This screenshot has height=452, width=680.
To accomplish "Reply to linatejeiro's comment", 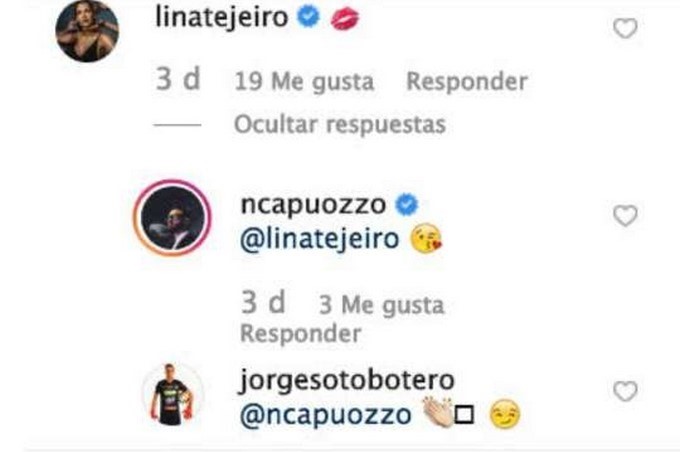I will coord(466,82).
